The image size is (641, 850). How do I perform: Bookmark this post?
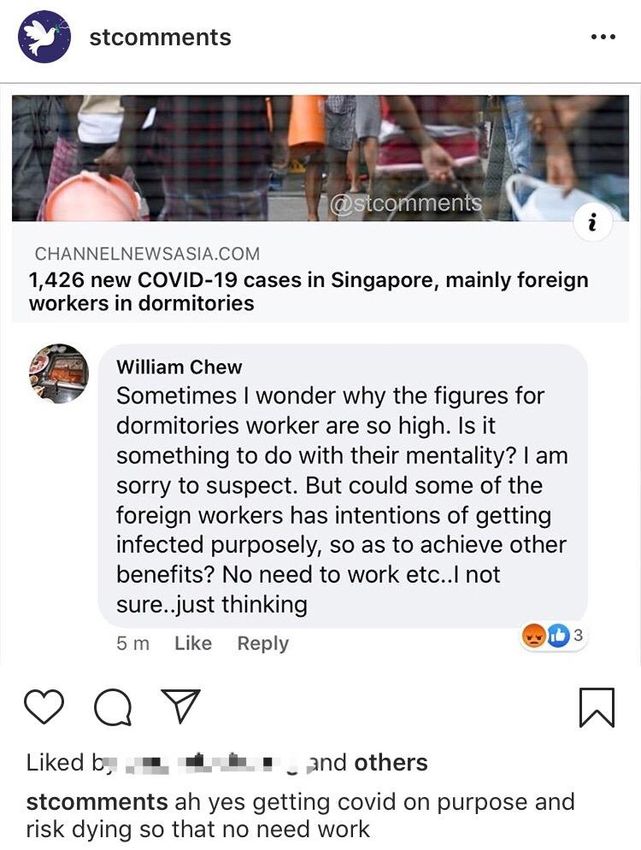(597, 708)
